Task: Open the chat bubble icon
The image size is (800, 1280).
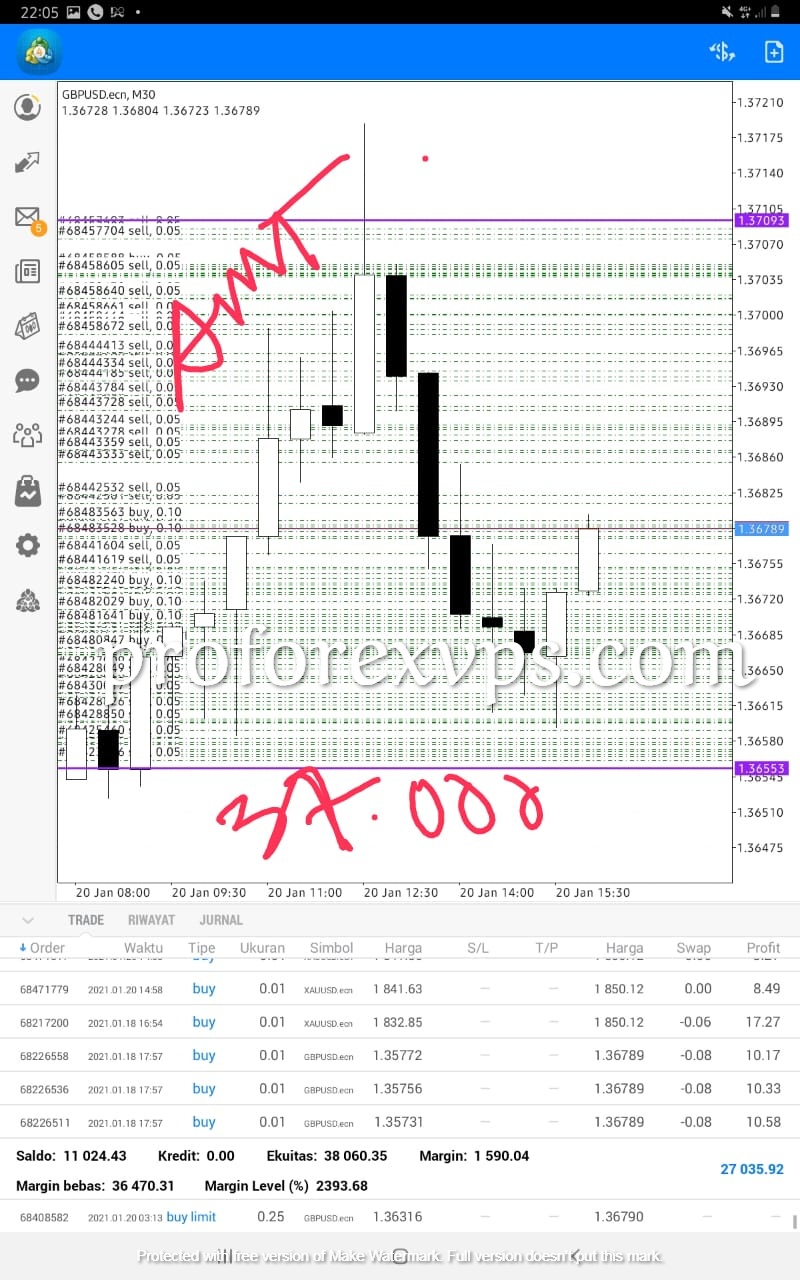Action: tap(28, 381)
